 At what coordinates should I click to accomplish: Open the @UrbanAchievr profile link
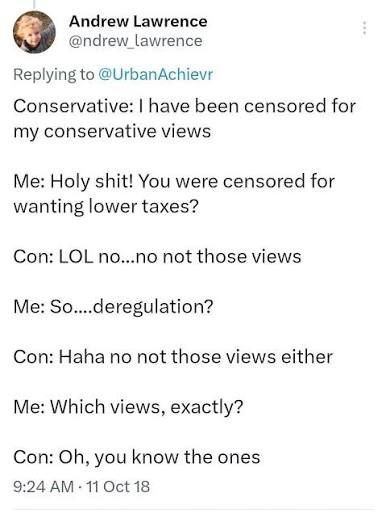point(155,74)
